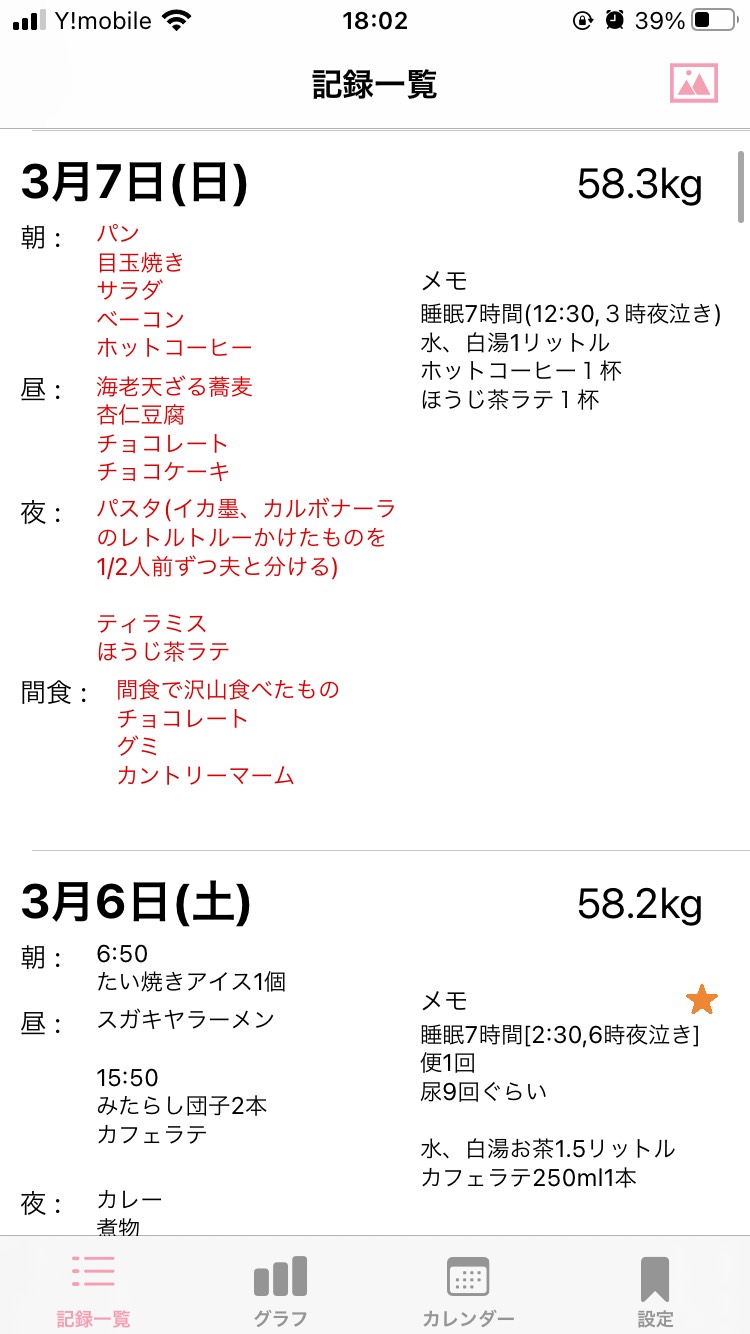Switch to the カレンダー tab

468,1290
